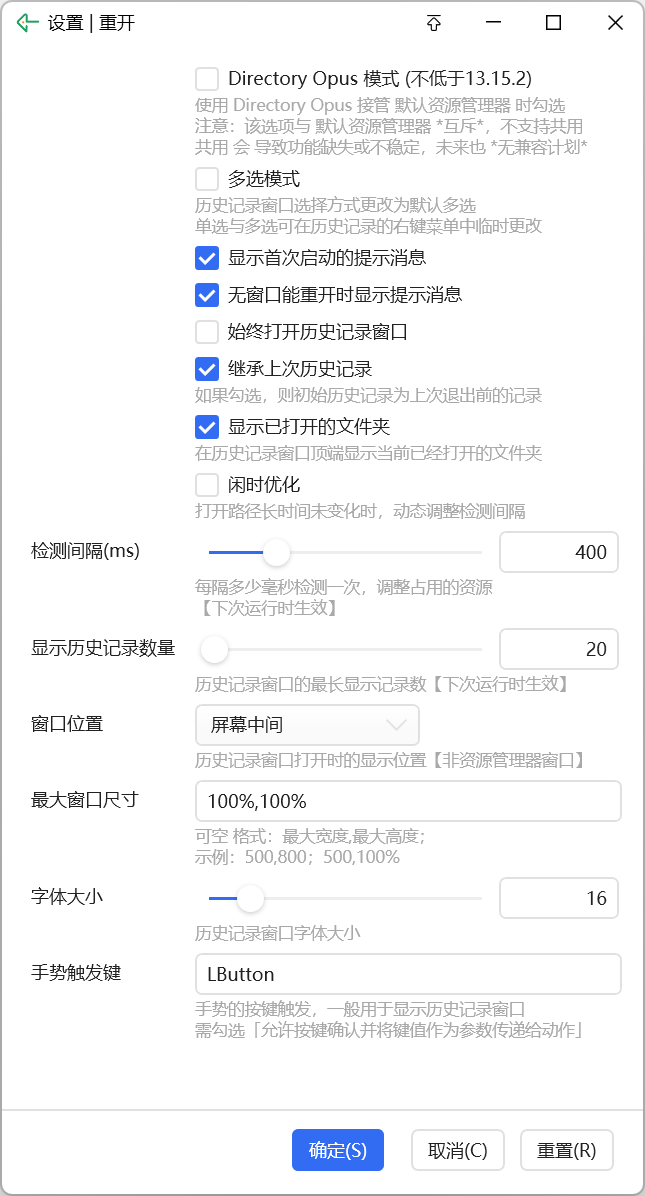Enable 始终打开历史记录窗口

pos(207,333)
